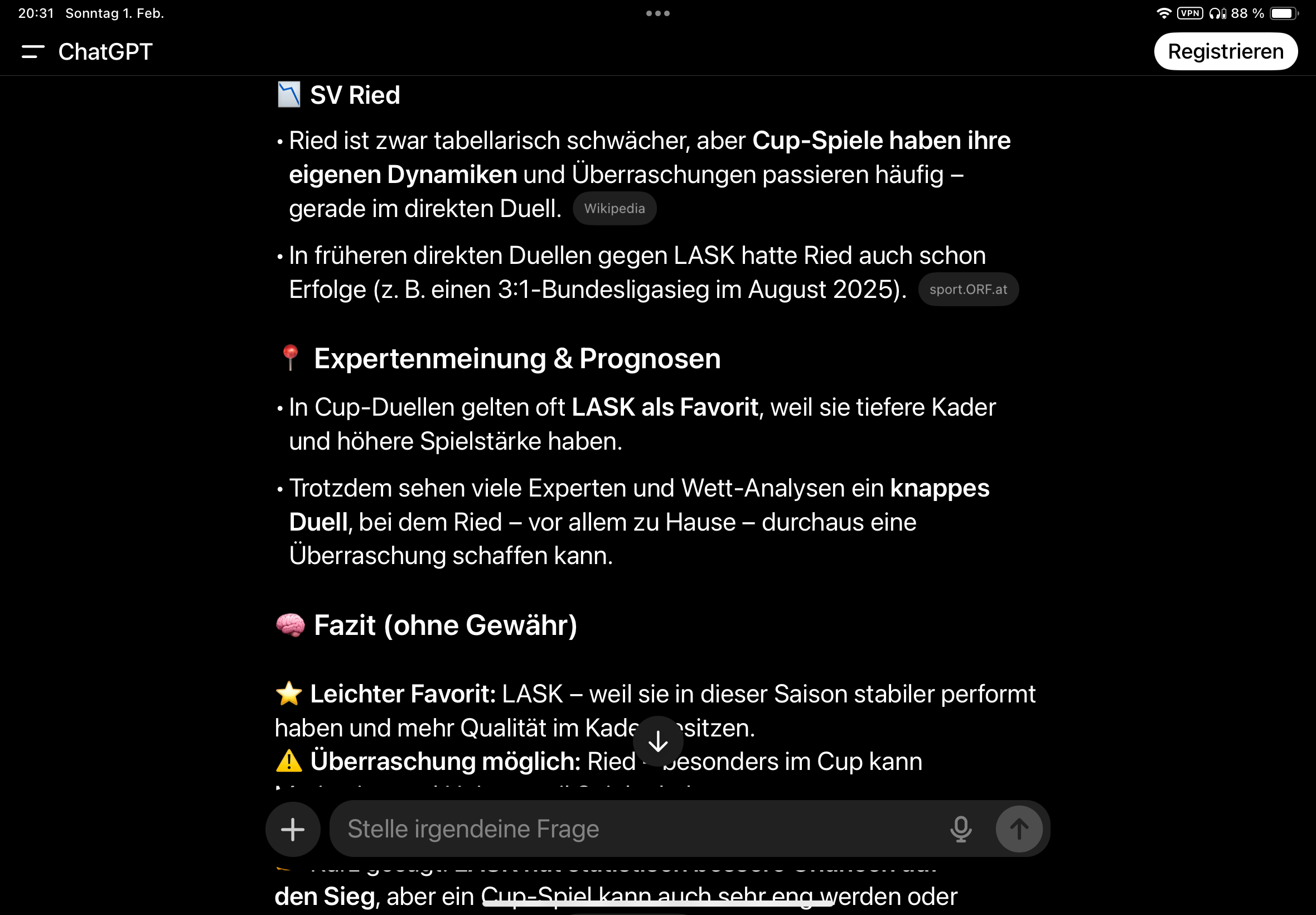Tap the Registrieren button
Viewport: 1316px width, 915px height.
click(x=1225, y=51)
